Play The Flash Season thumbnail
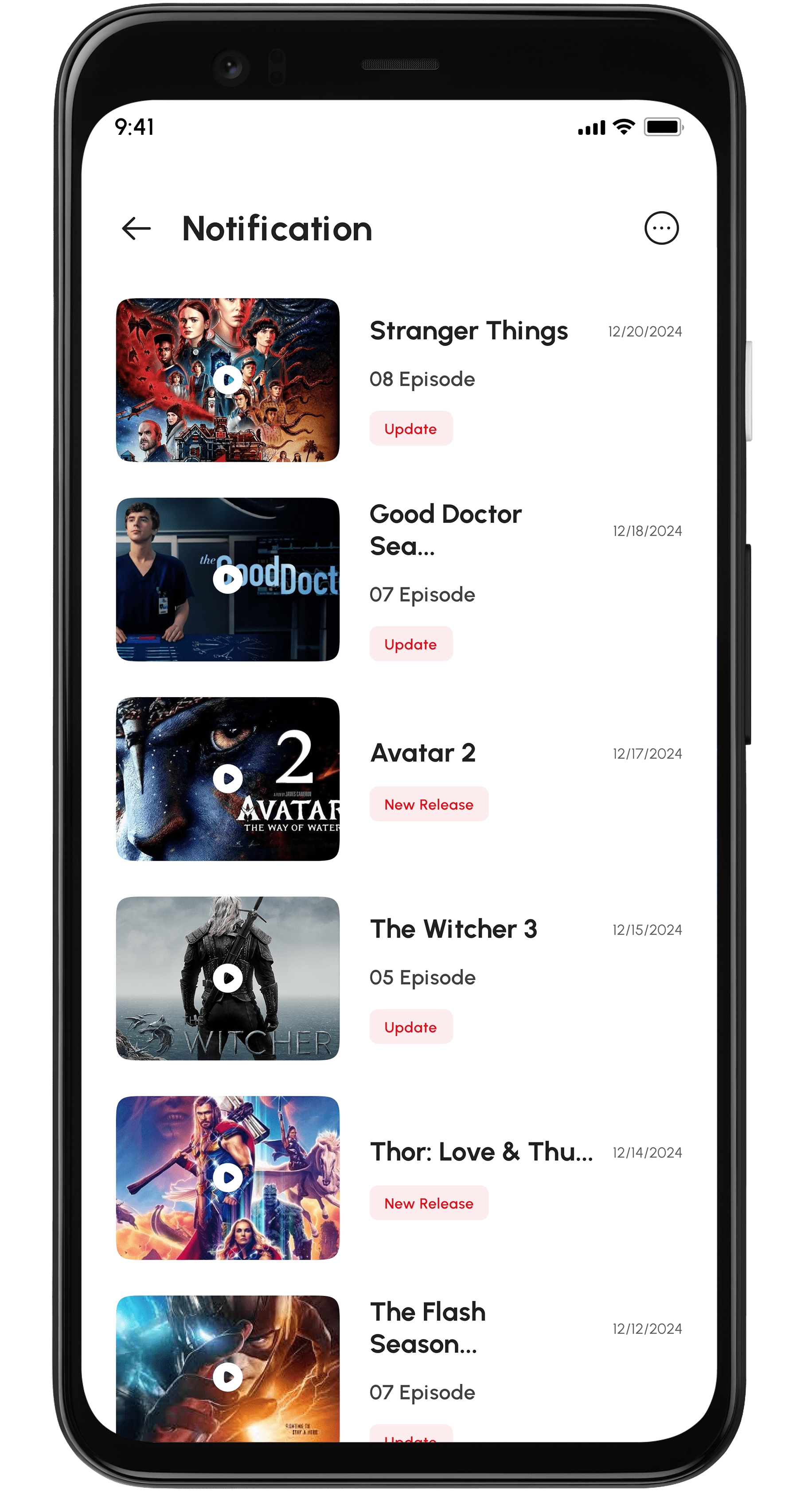The width and height of the screenshot is (812, 1503). coord(227,1377)
